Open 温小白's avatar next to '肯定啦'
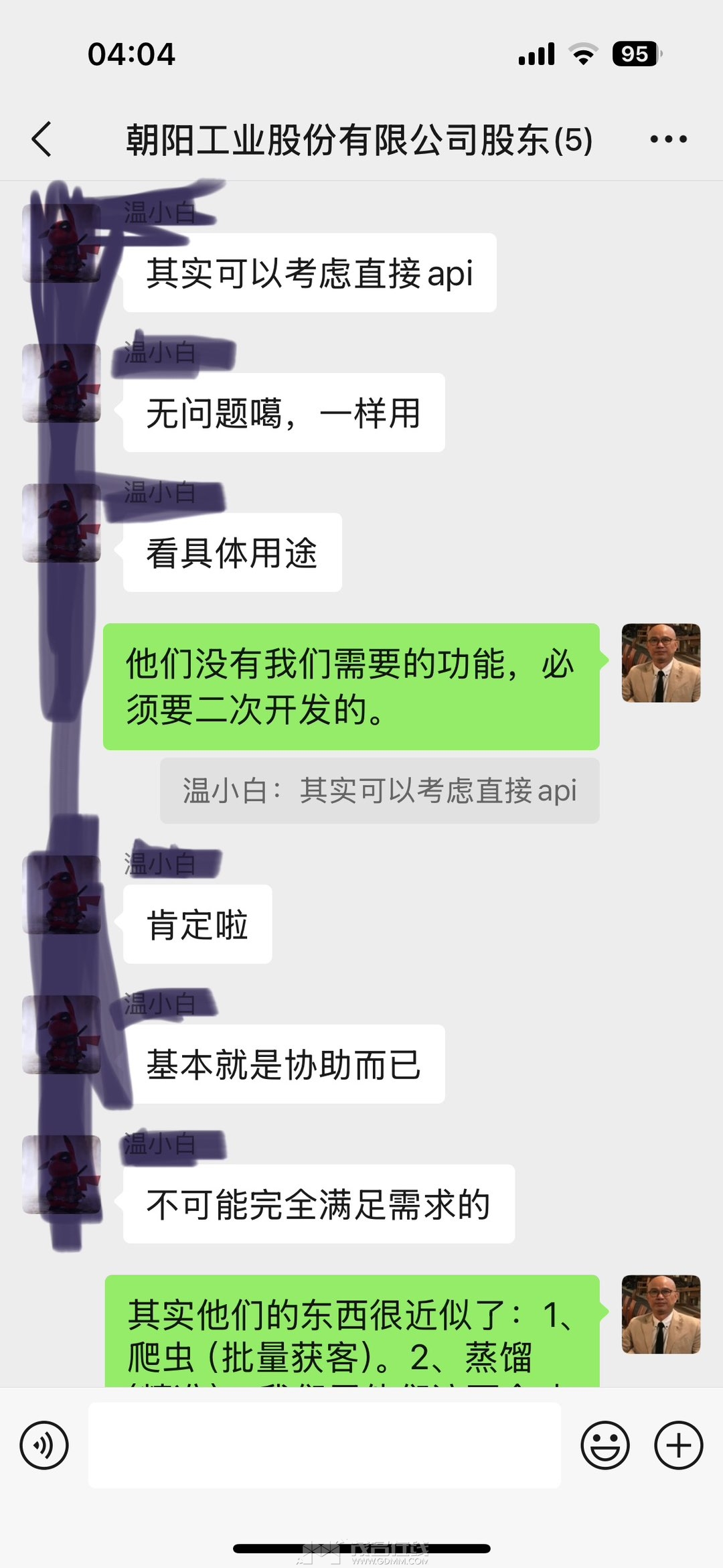The width and height of the screenshot is (723, 1568). (x=62, y=894)
